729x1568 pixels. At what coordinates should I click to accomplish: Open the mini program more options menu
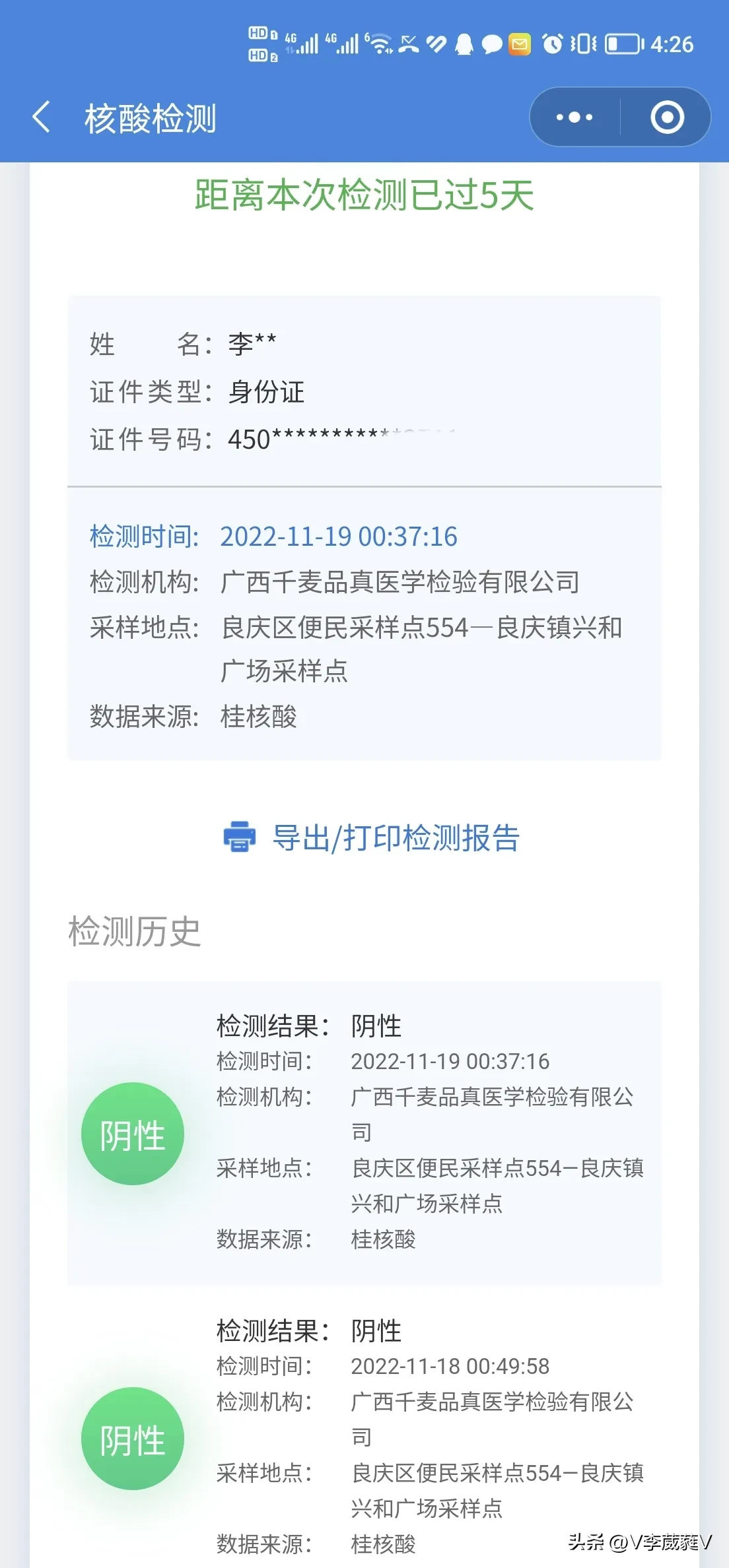(x=574, y=117)
